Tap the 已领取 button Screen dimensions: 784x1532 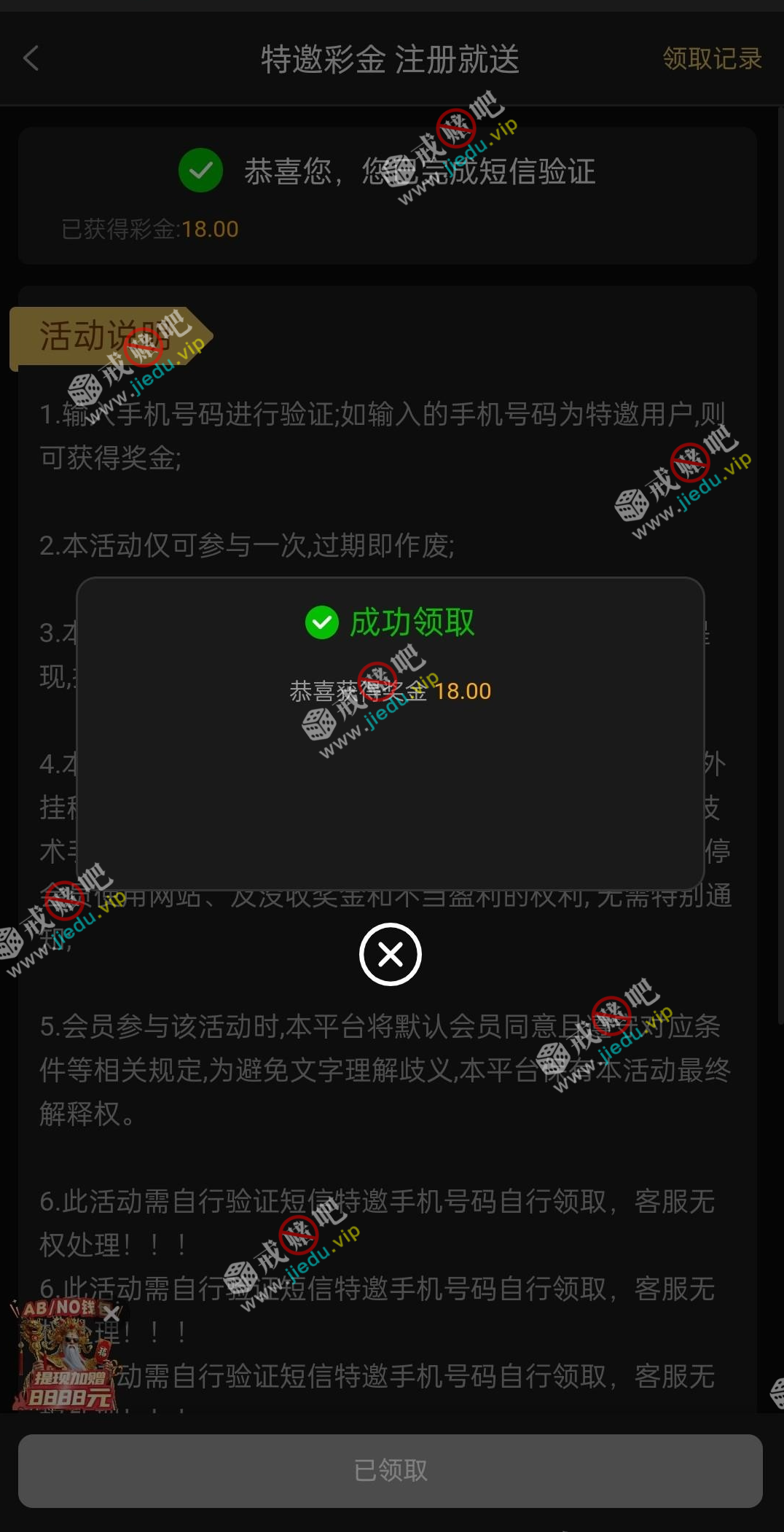391,1470
